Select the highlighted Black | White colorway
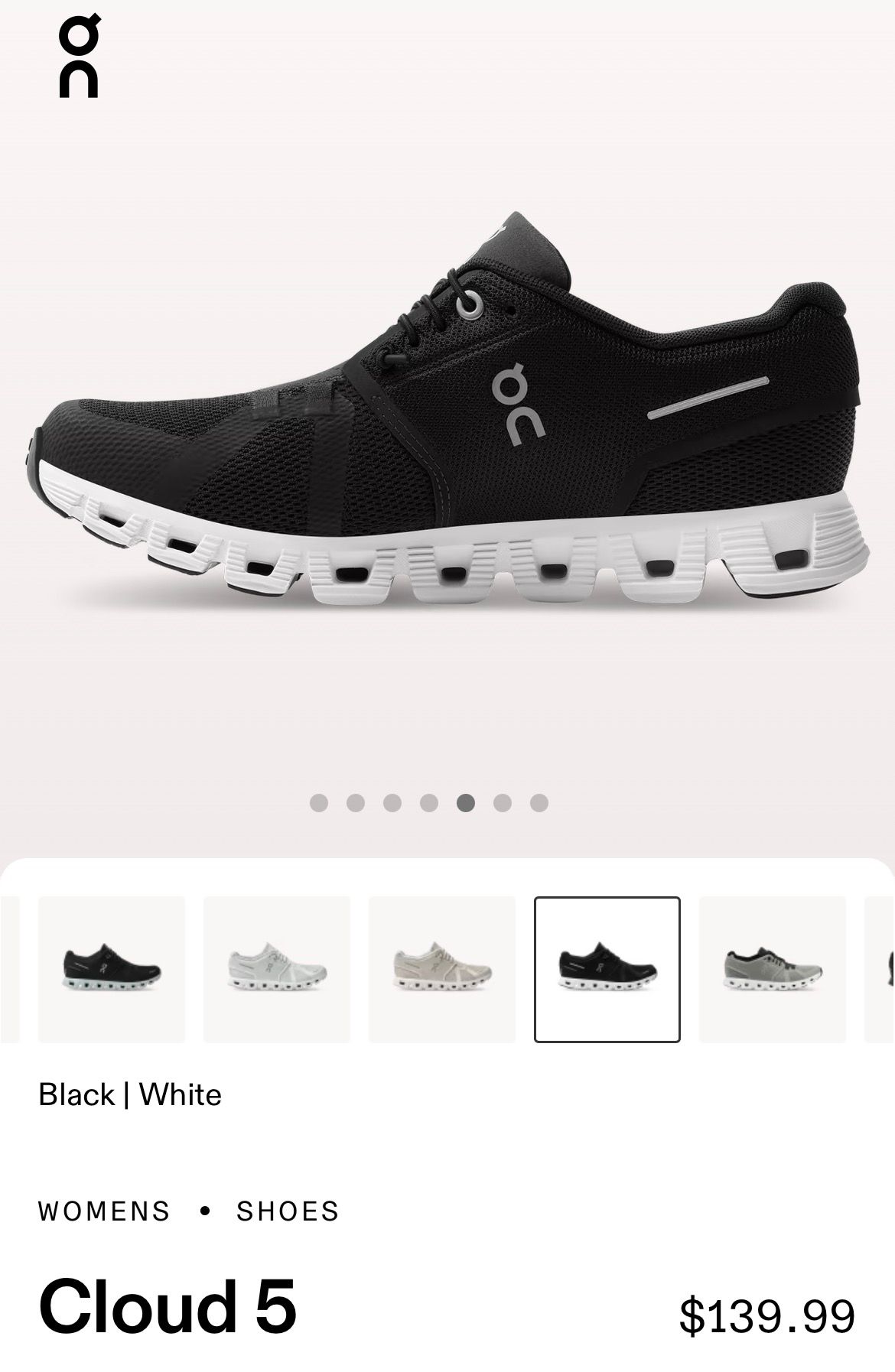The image size is (895, 1372). click(607, 969)
